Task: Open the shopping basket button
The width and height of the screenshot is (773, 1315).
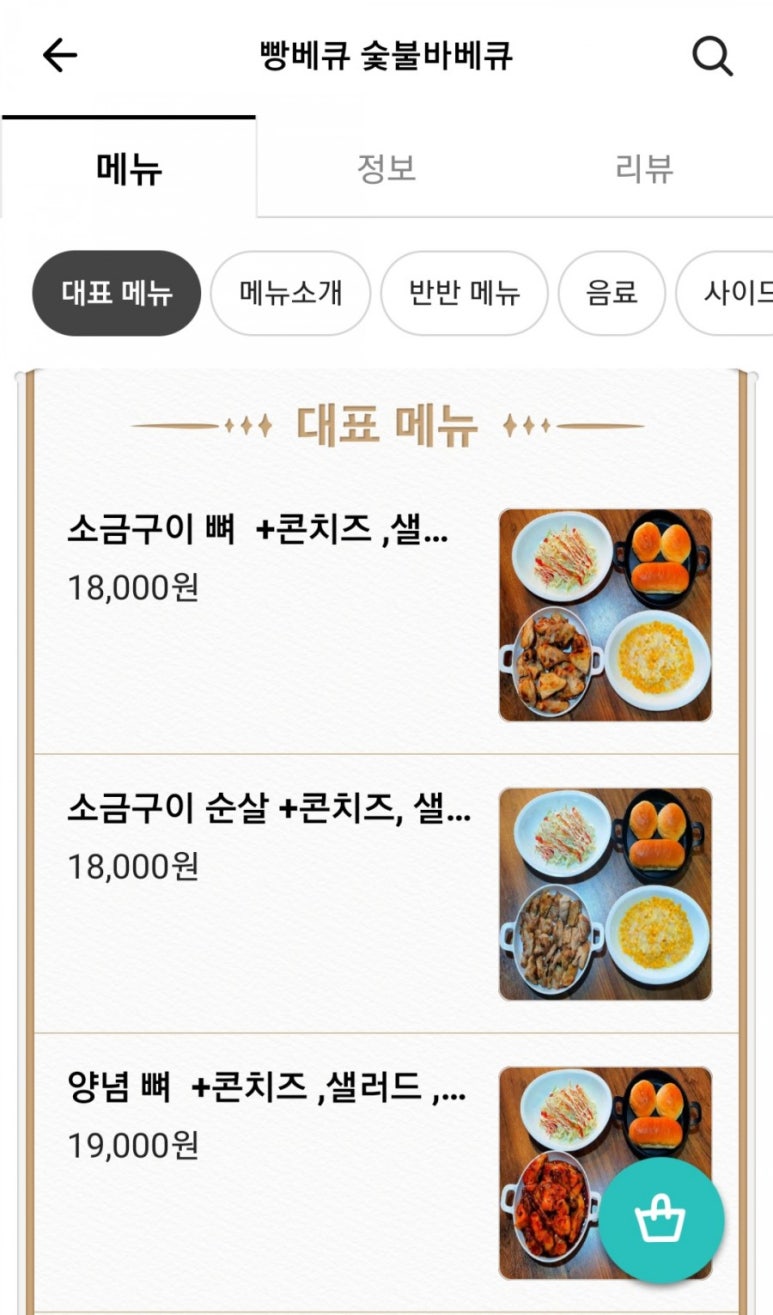Action: pos(661,1220)
